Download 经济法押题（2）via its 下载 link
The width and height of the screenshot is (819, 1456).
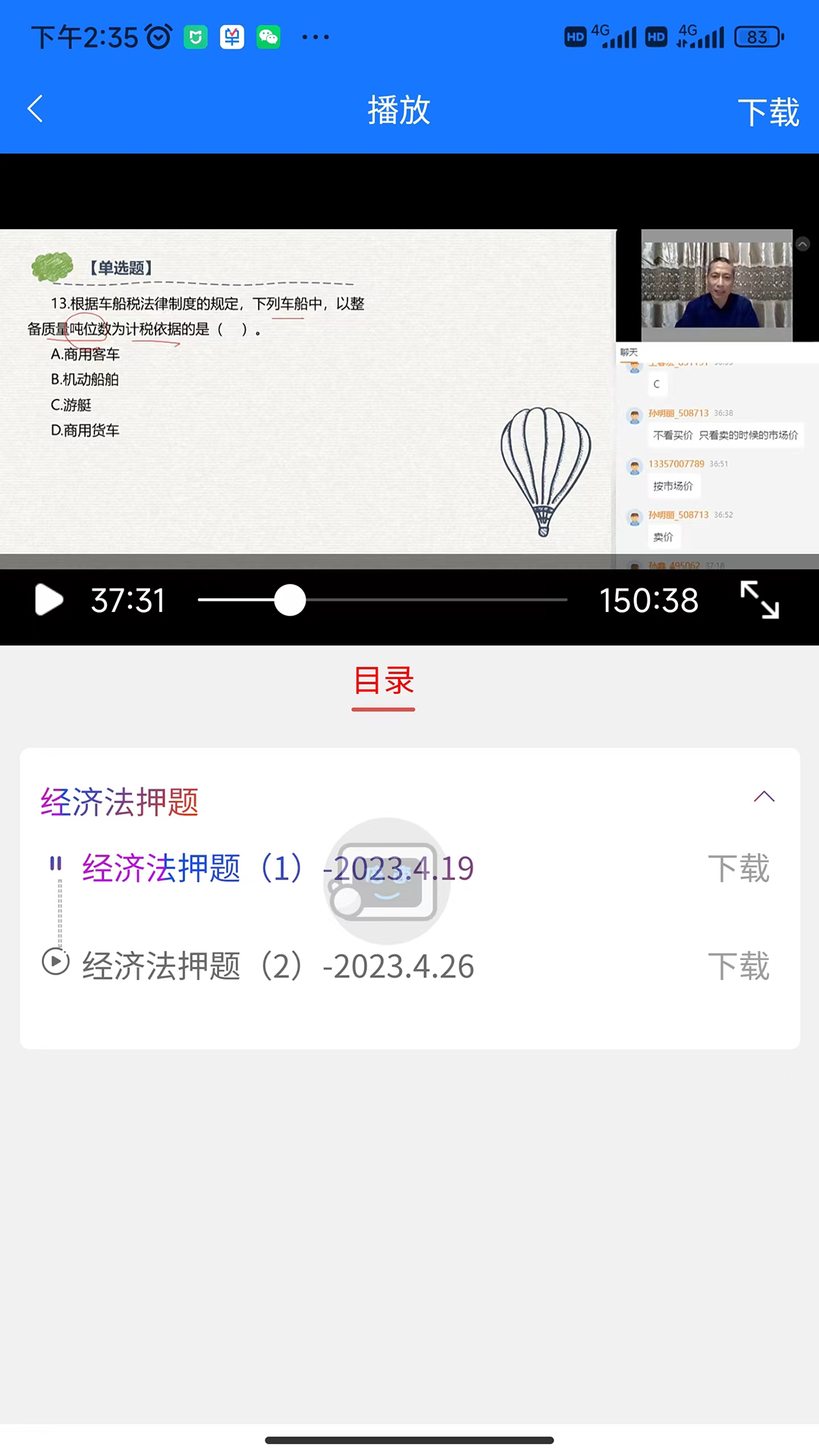(x=739, y=965)
